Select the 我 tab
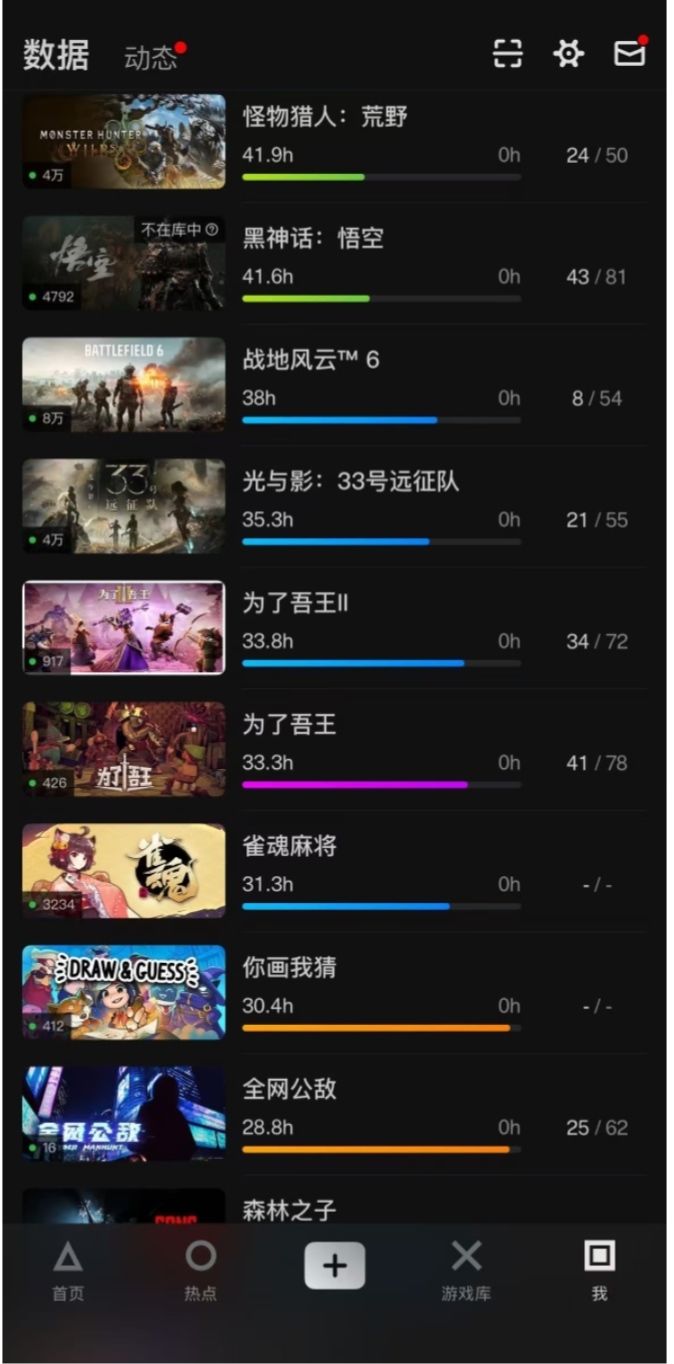This screenshot has width=674, height=1364. 599,1270
